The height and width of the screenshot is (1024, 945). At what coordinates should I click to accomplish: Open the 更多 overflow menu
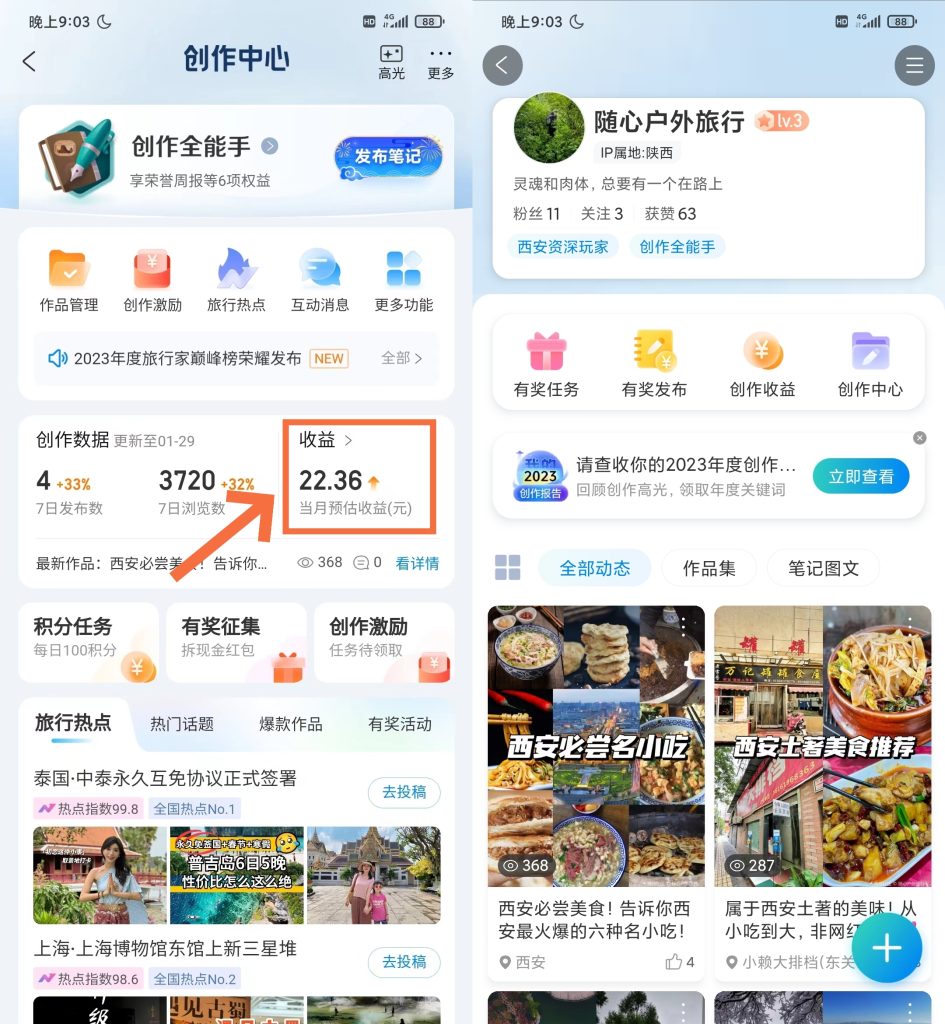coord(440,62)
